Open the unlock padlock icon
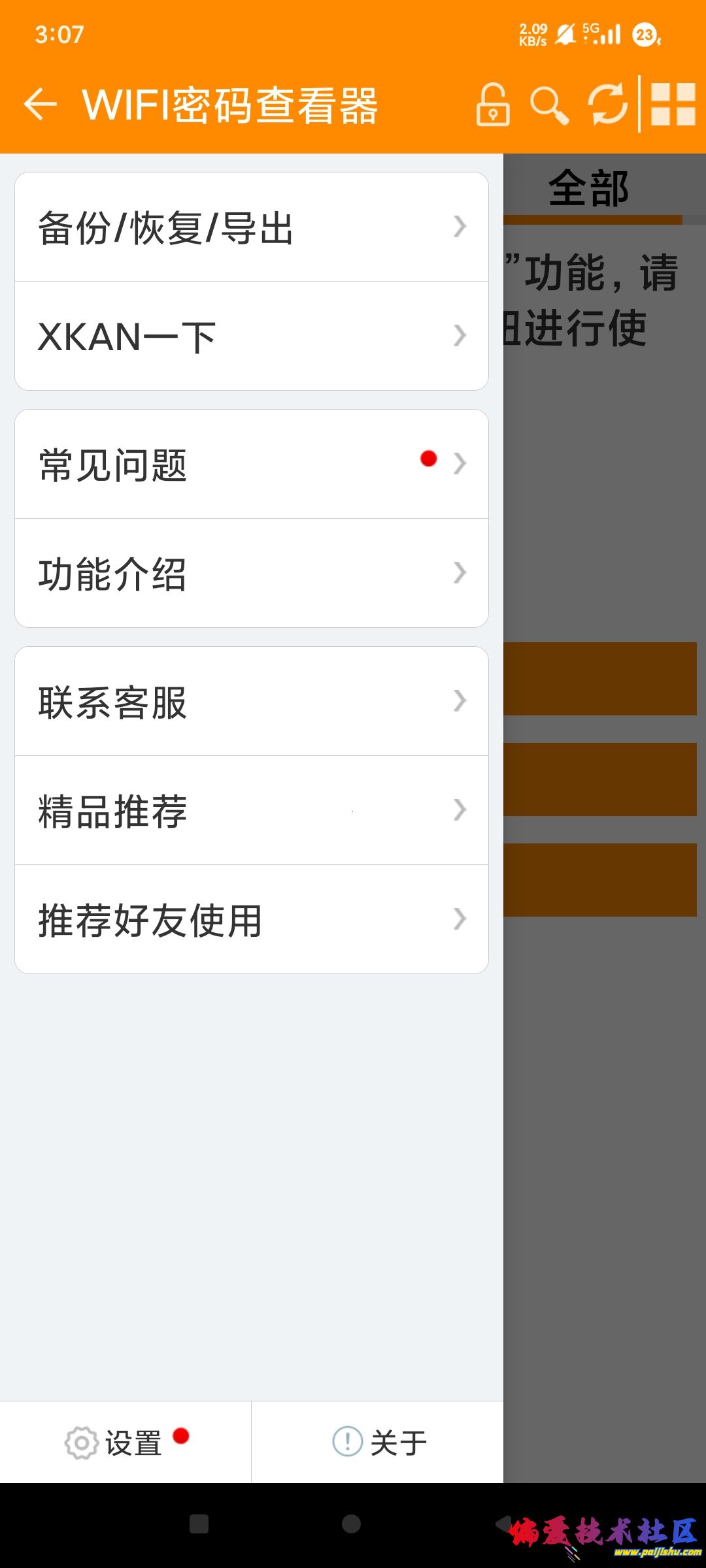The width and height of the screenshot is (706, 1568). (492, 105)
